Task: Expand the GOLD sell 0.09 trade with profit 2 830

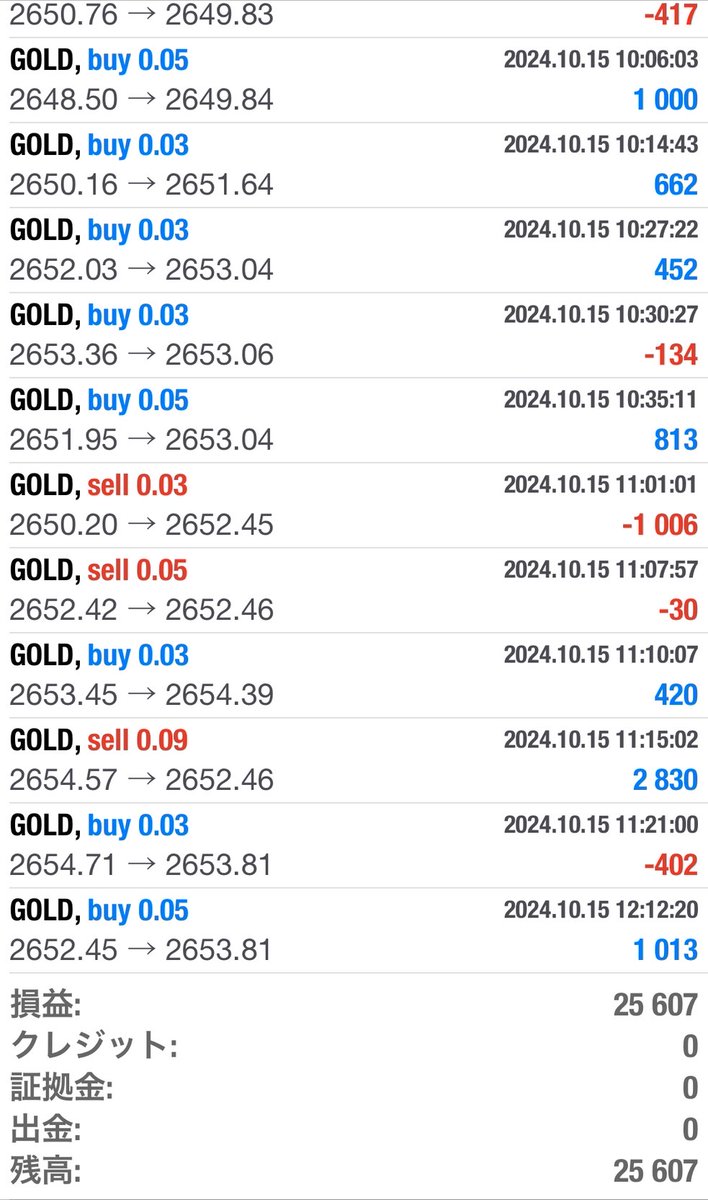Action: pyautogui.click(x=354, y=761)
